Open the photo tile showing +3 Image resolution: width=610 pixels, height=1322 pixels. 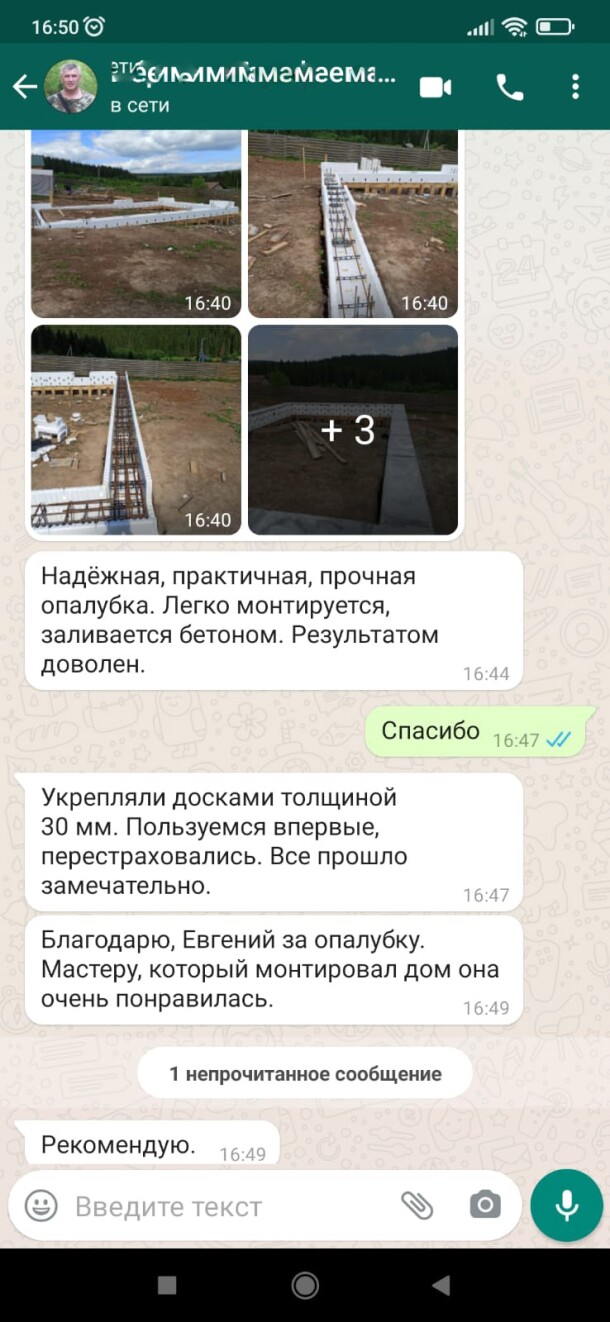pyautogui.click(x=352, y=430)
